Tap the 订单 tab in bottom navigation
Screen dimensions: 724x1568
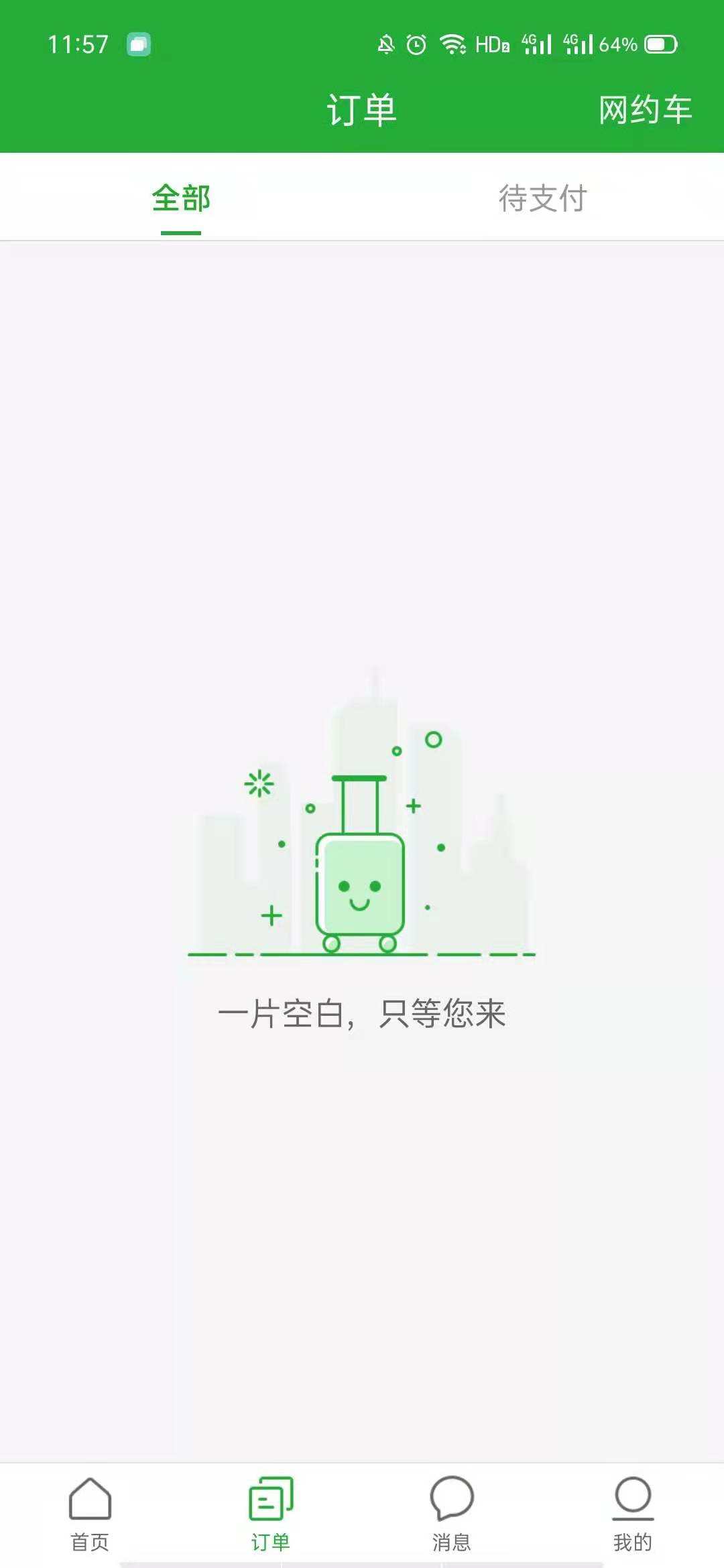(271, 1514)
